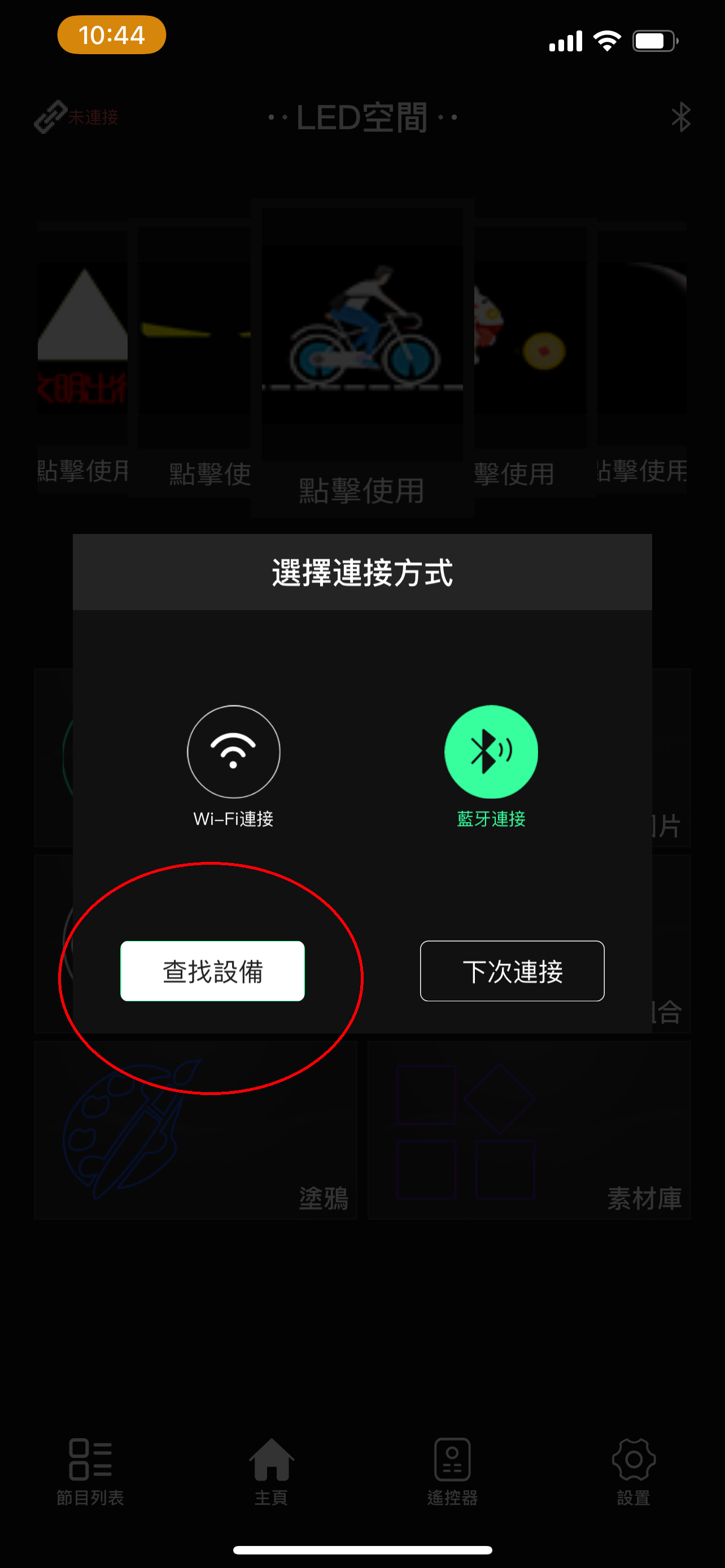The height and width of the screenshot is (1568, 725).
Task: Tap 下次連接 to connect later
Action: [x=512, y=971]
